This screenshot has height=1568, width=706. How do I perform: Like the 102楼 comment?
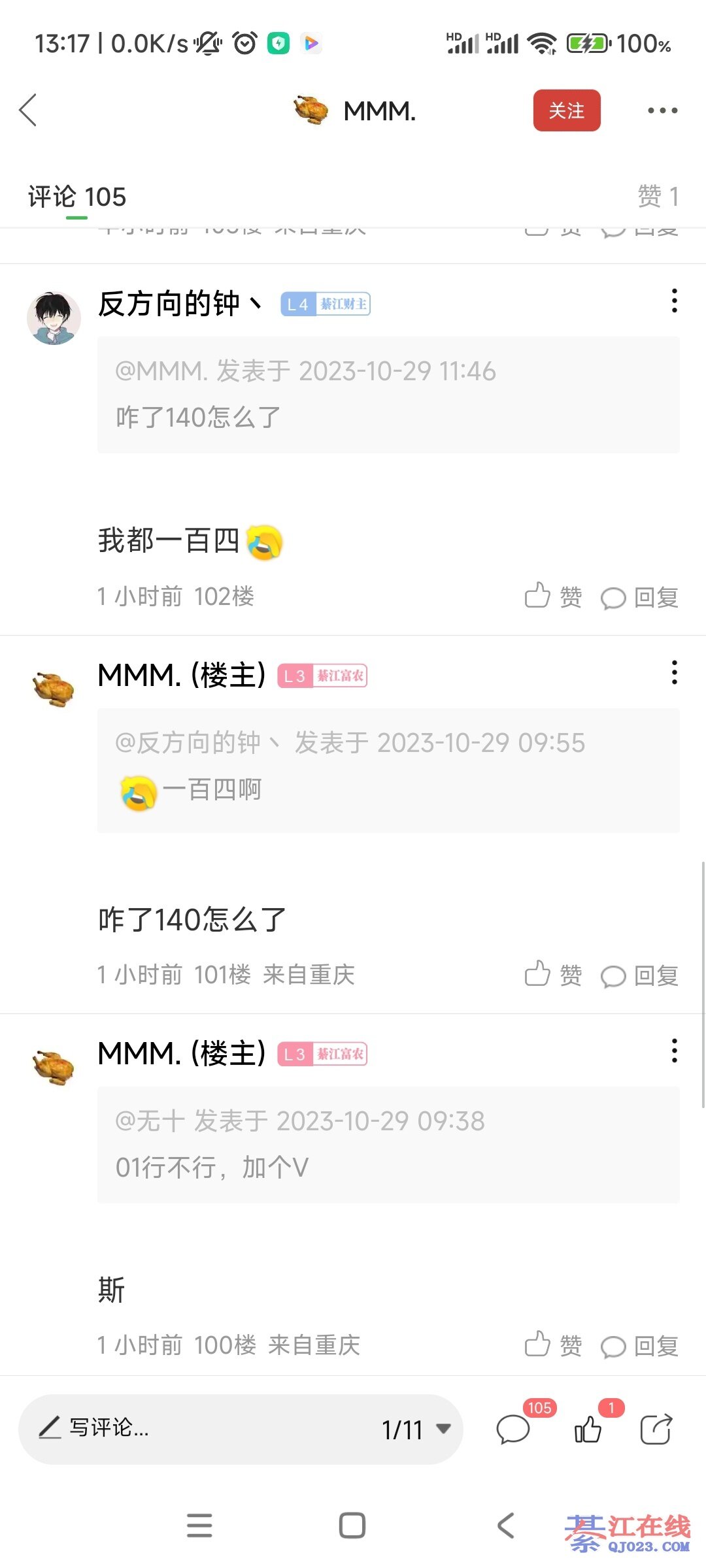(553, 596)
